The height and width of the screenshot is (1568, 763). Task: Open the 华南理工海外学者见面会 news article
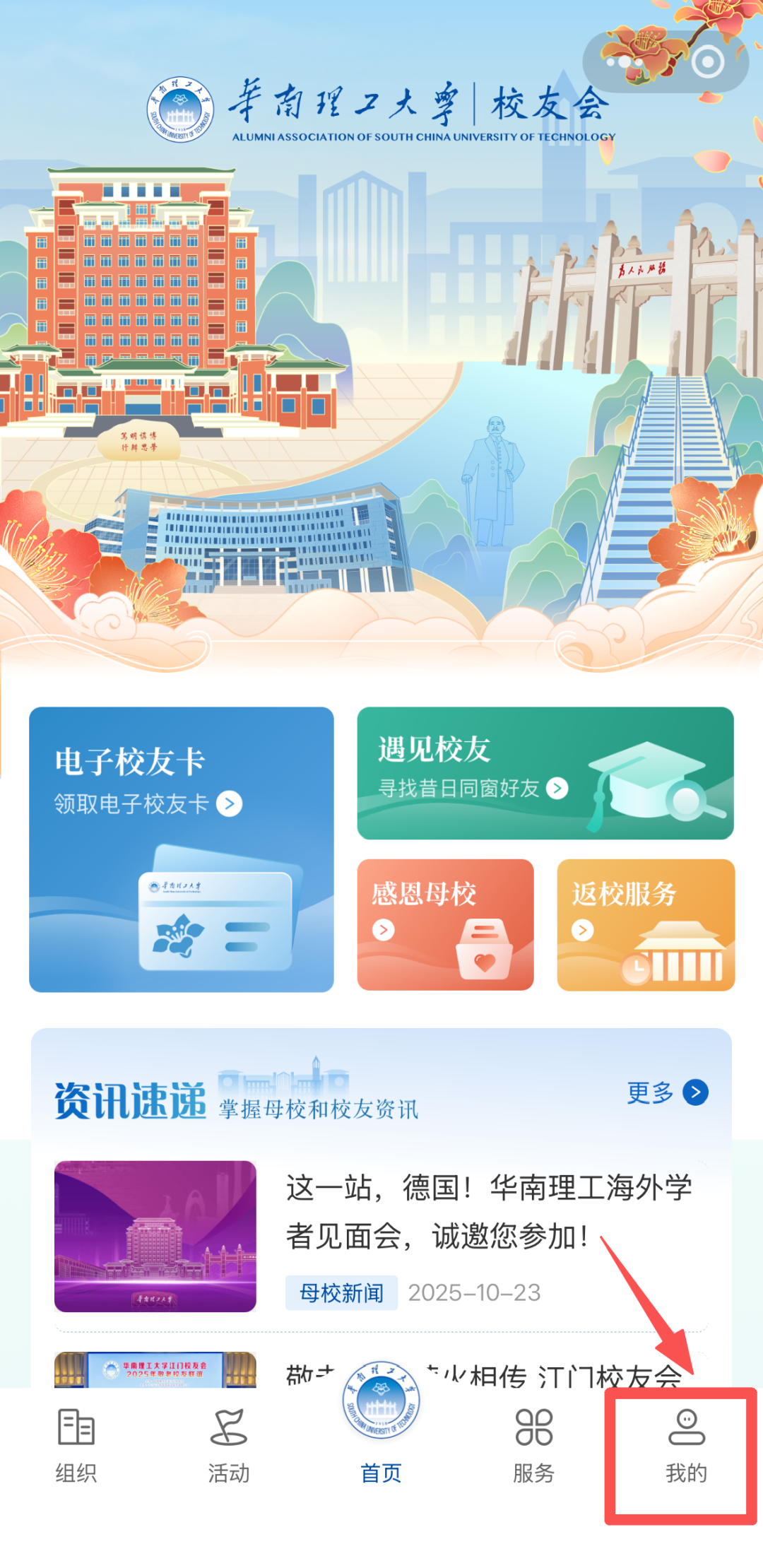pos(487,1211)
